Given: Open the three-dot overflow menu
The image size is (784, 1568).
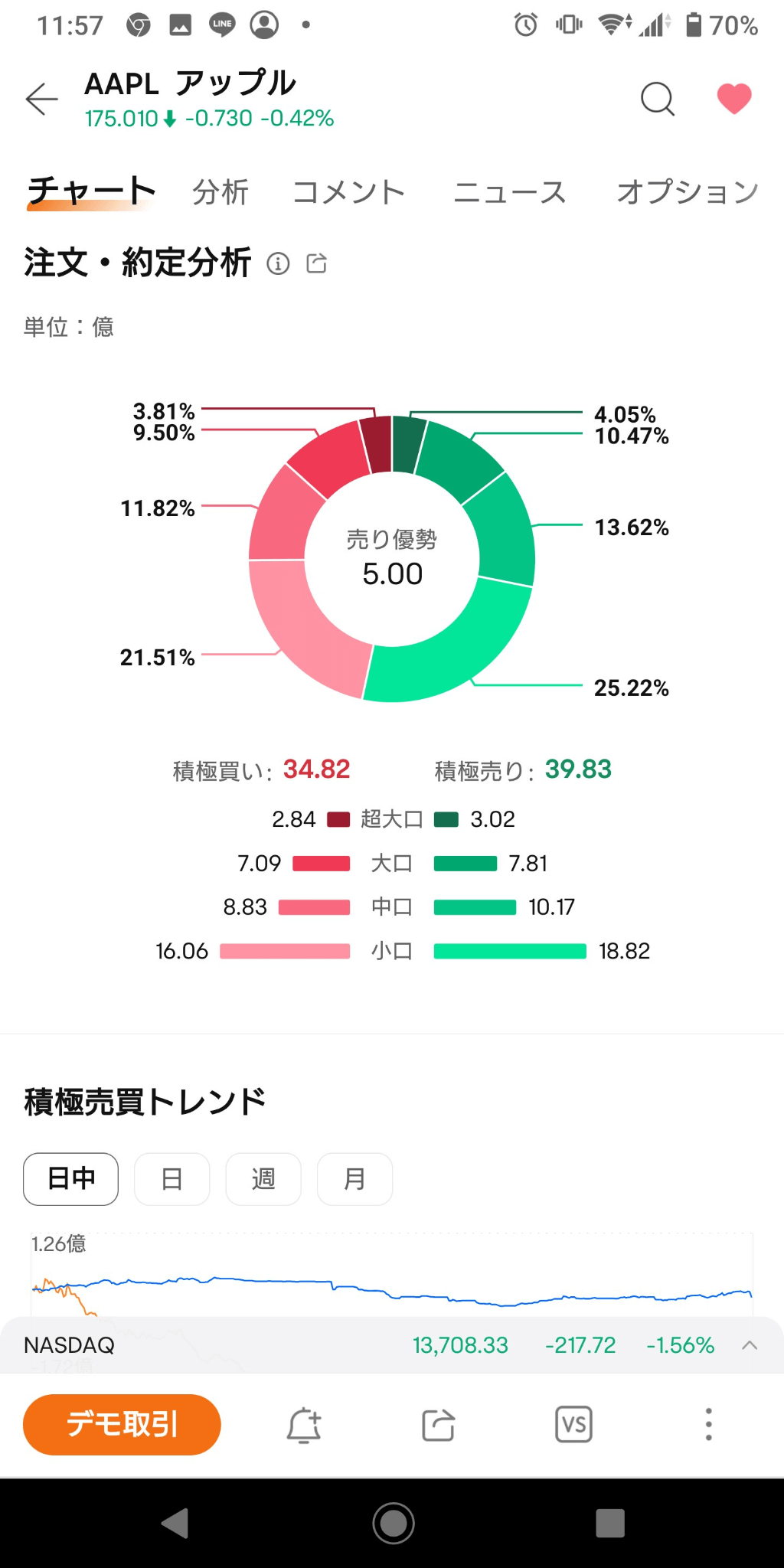Looking at the screenshot, I should pyautogui.click(x=709, y=1425).
